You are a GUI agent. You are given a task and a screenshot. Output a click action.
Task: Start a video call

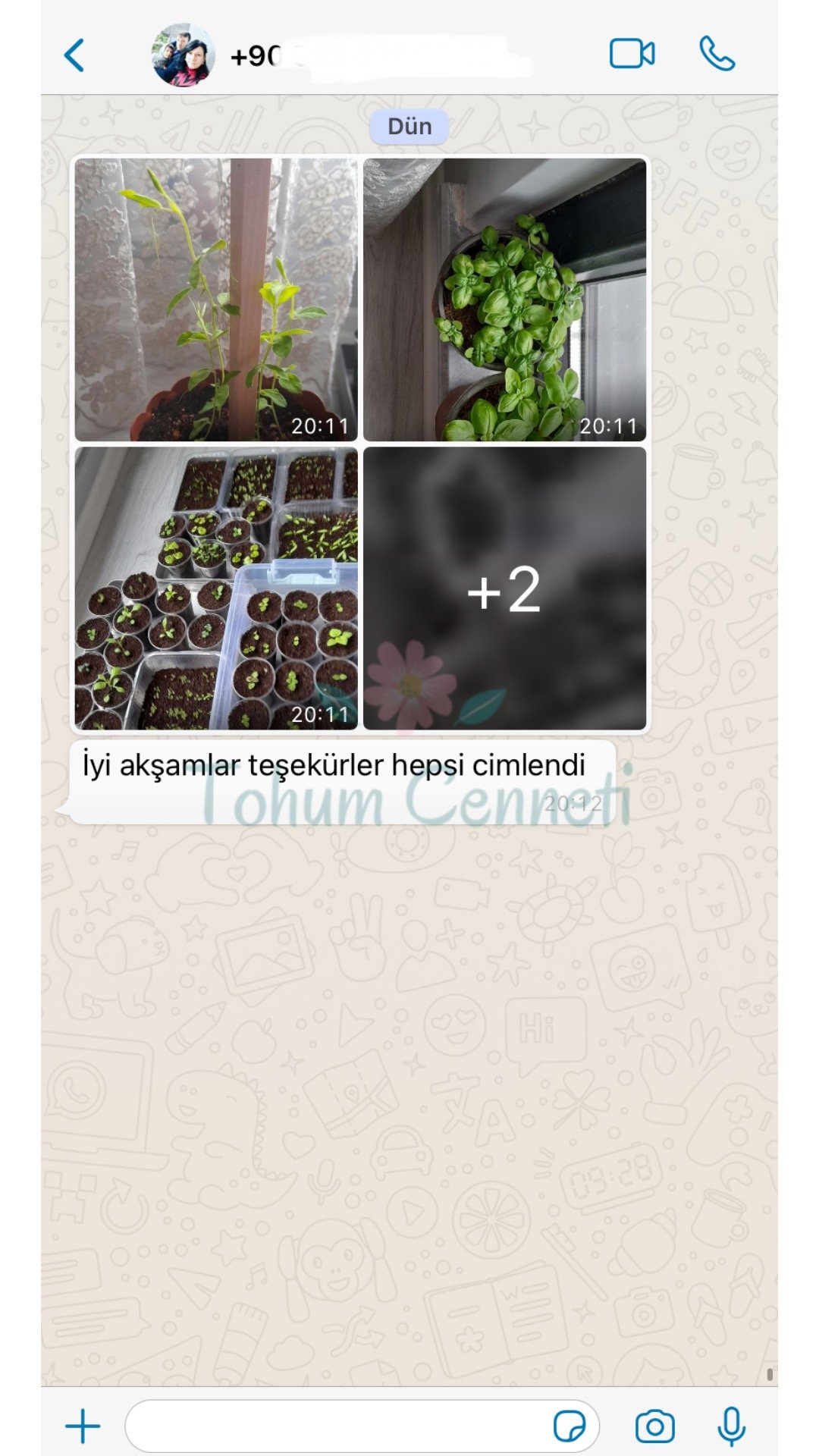632,54
